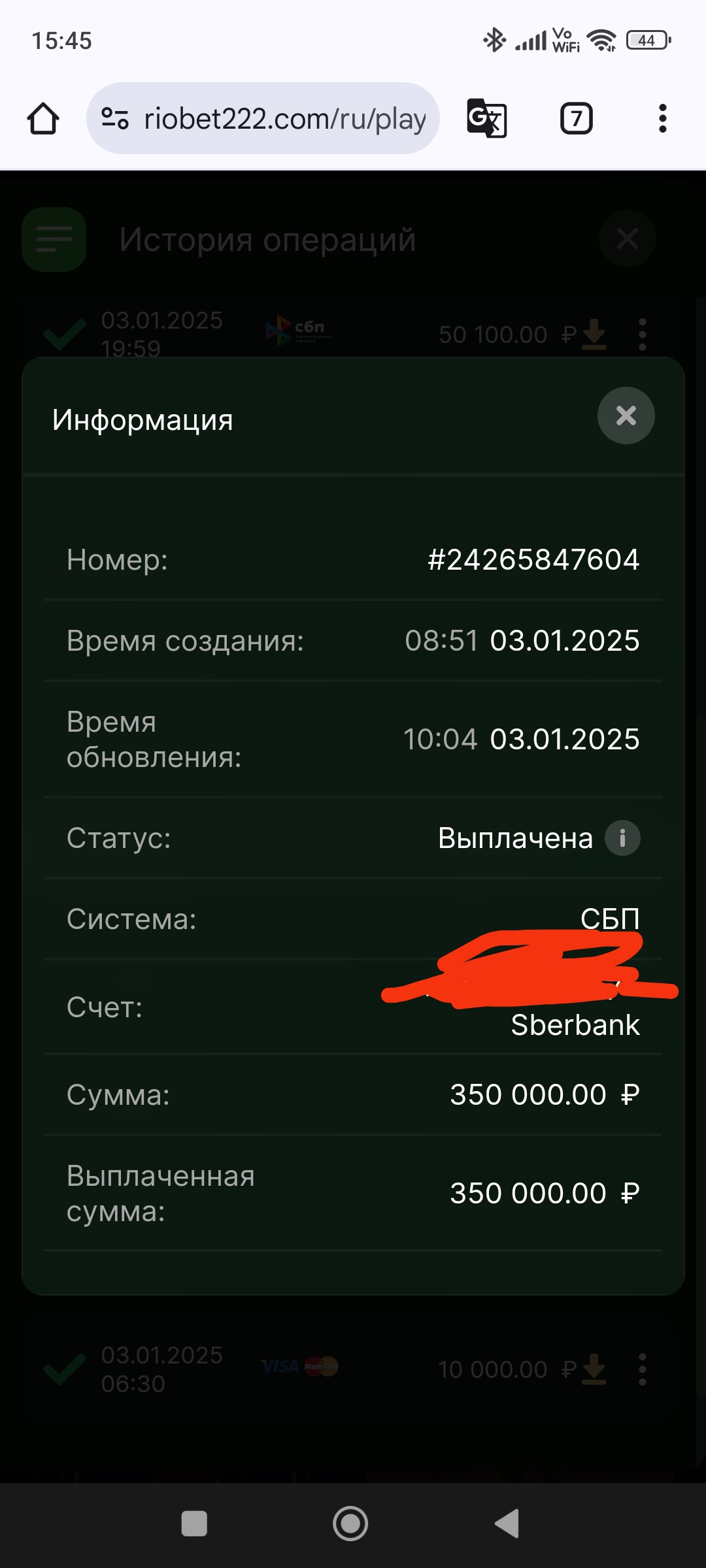The image size is (706, 1568).
Task: Open the browser overflow menu
Action: coord(662,118)
